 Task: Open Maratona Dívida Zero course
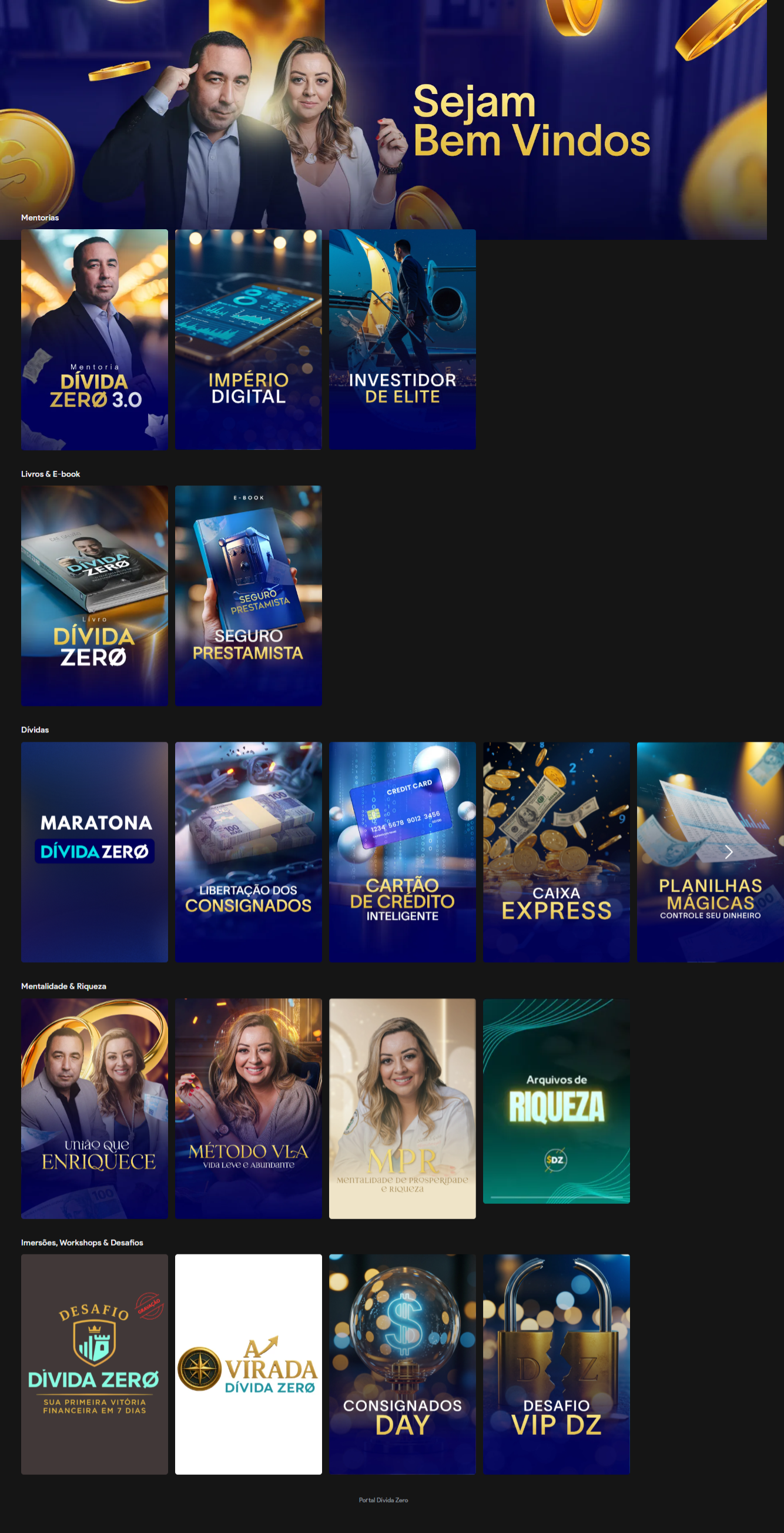[x=94, y=852]
